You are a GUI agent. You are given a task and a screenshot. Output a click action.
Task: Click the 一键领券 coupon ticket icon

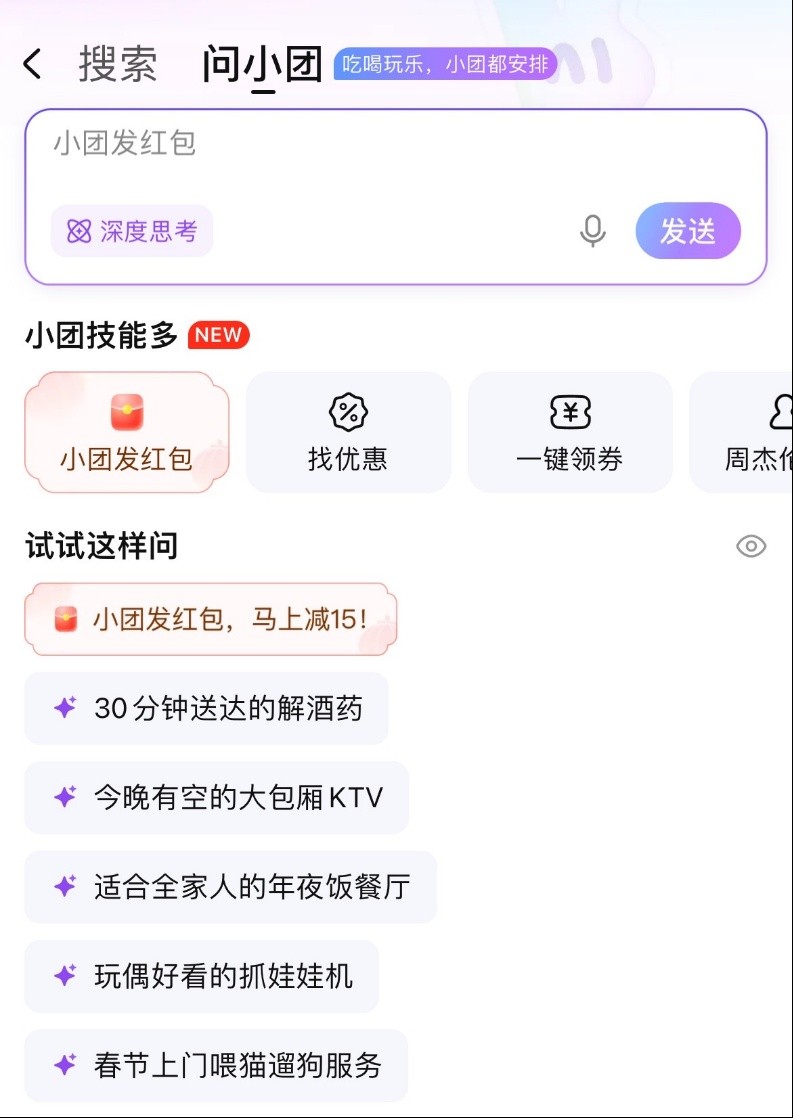570,412
